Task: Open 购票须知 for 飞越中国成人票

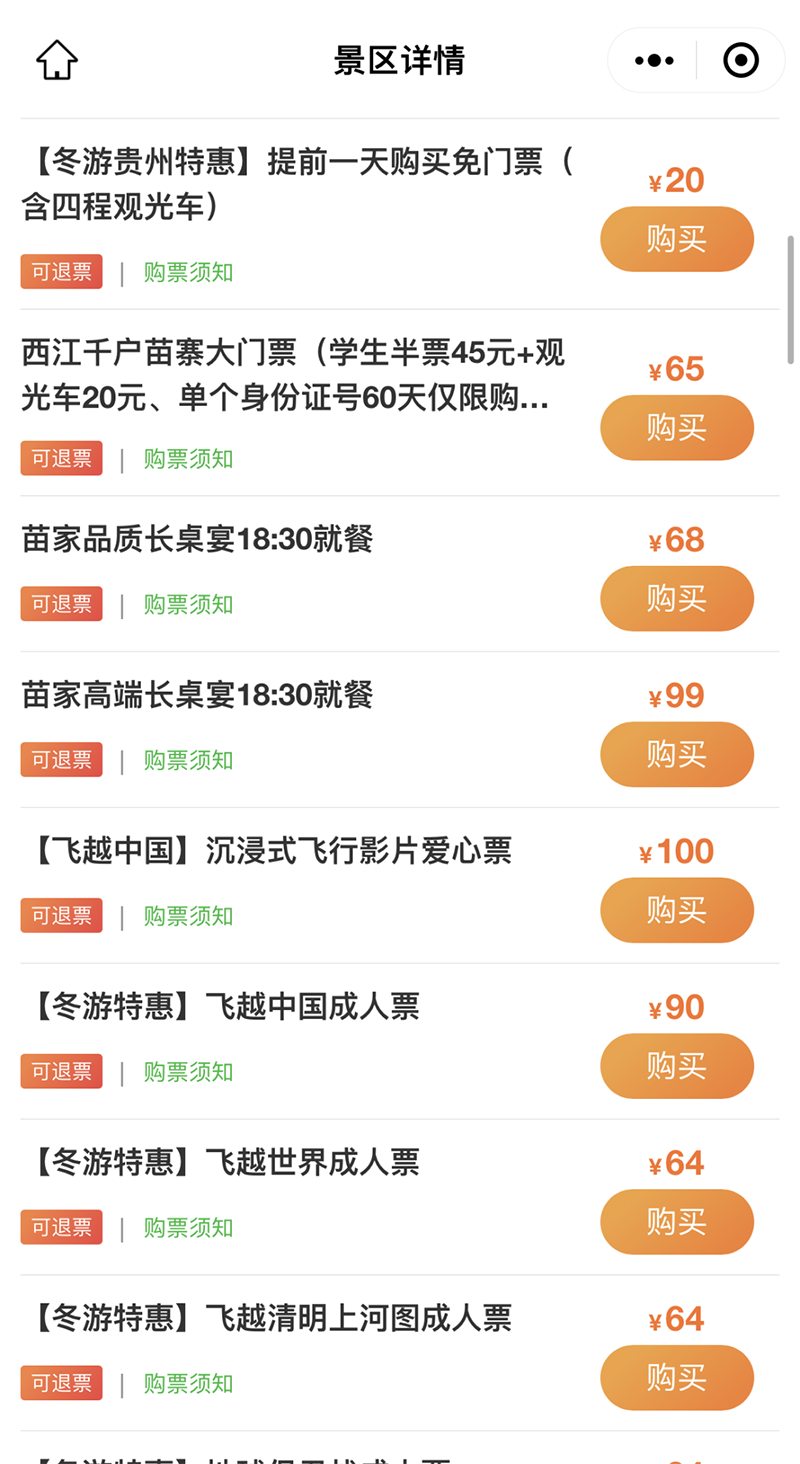Action: coord(188,1072)
